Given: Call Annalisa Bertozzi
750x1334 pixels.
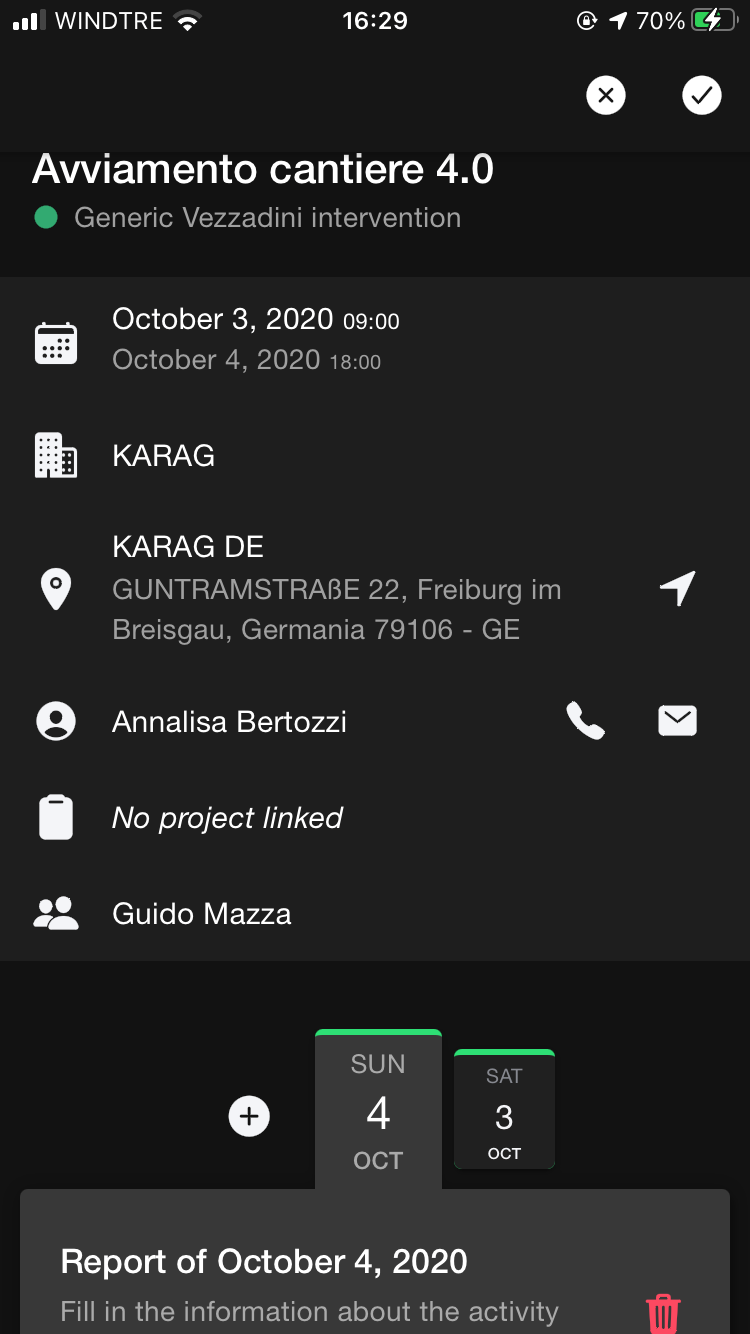Looking at the screenshot, I should (586, 721).
